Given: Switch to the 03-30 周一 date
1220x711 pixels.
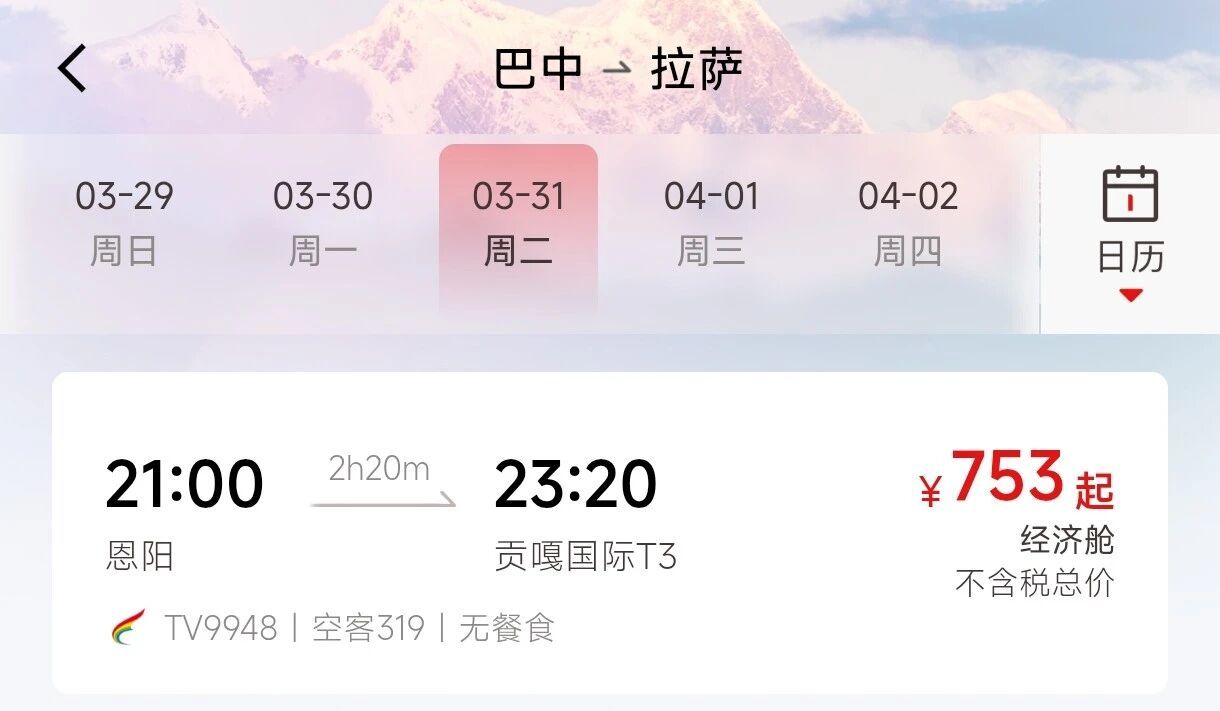Looking at the screenshot, I should click(322, 222).
